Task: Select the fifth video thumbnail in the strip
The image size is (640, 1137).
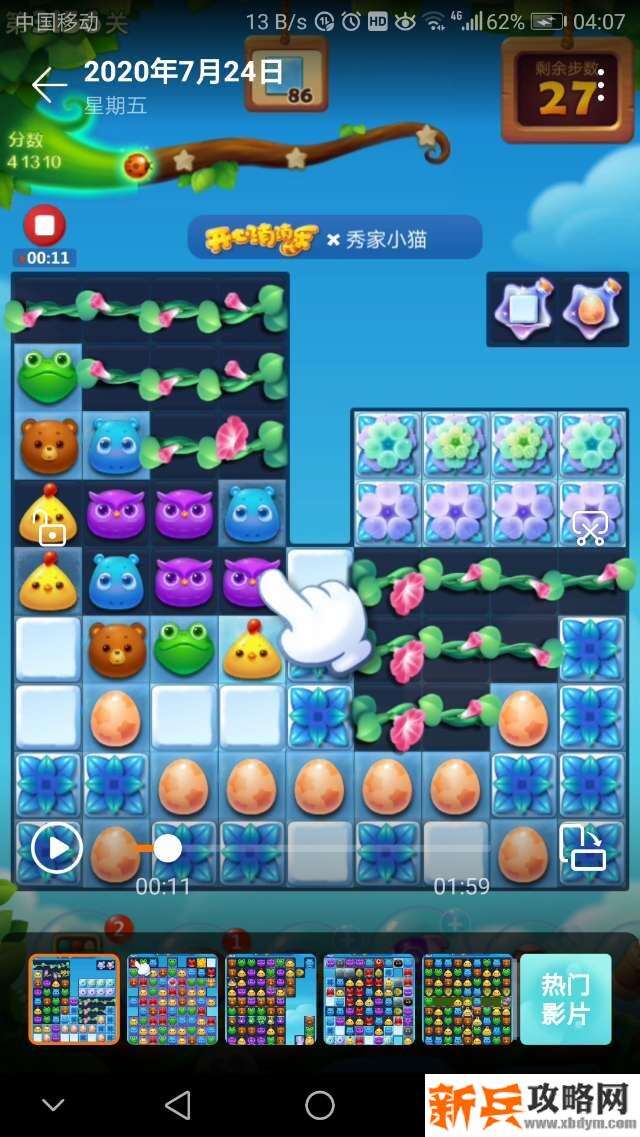Action: click(463, 999)
